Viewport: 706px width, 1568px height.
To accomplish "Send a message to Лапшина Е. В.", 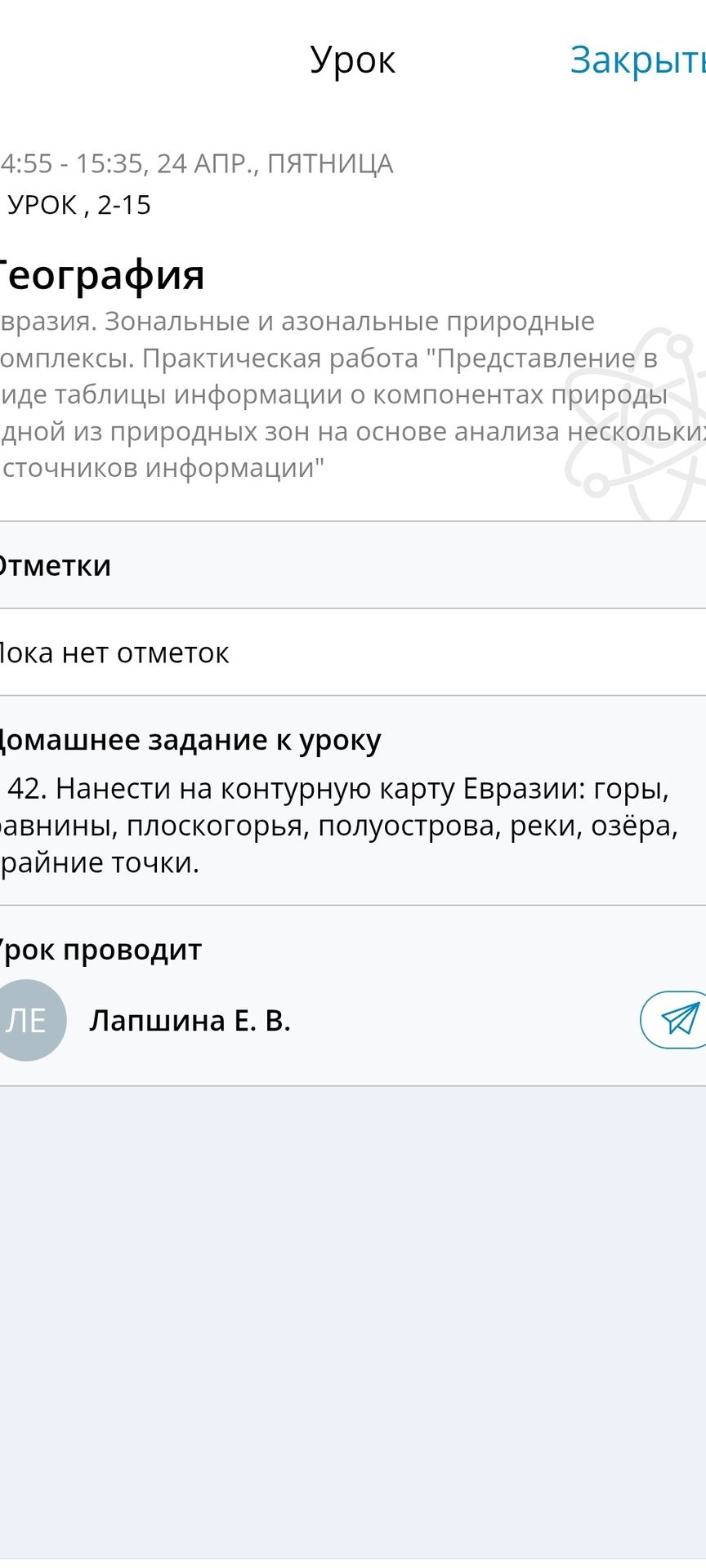I will 673,1019.
